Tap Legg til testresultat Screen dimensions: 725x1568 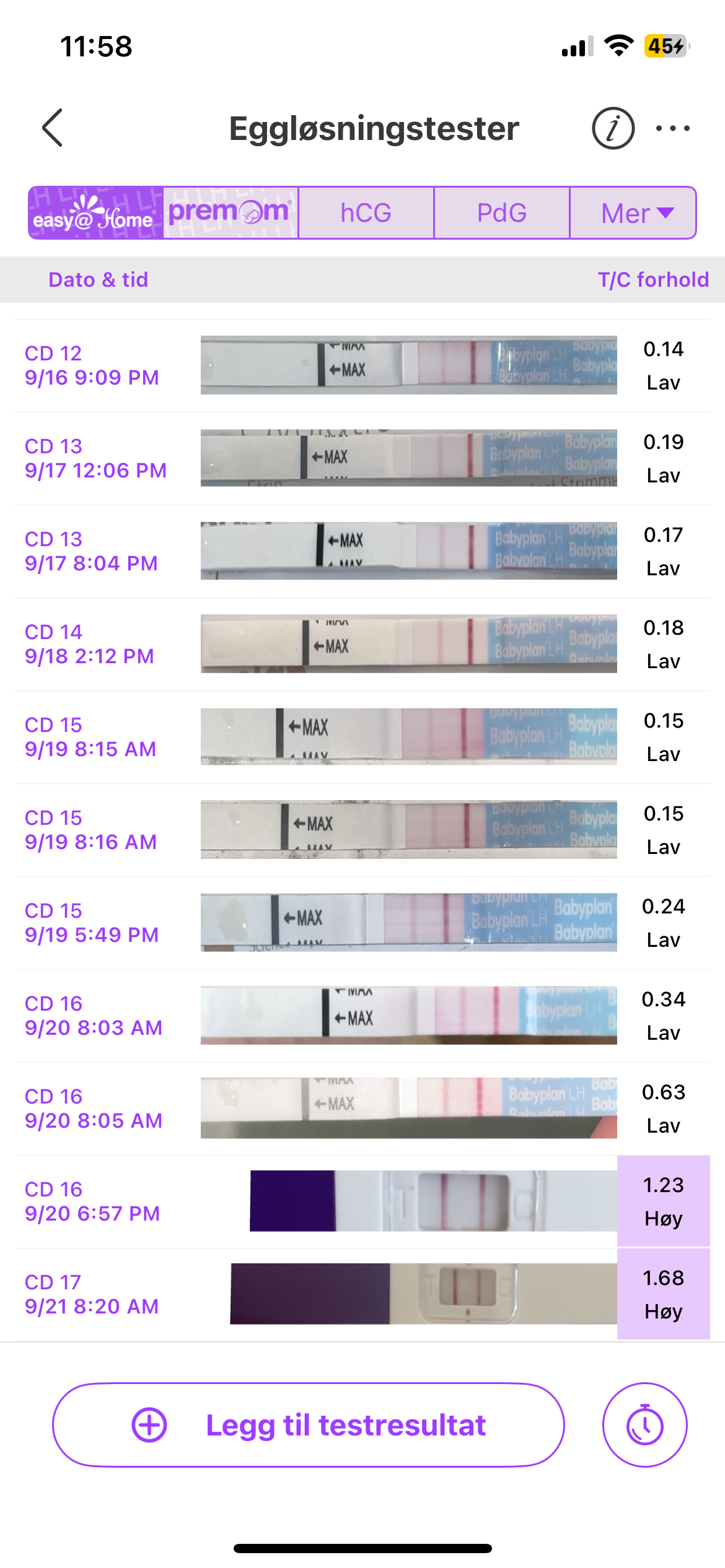(x=309, y=1425)
